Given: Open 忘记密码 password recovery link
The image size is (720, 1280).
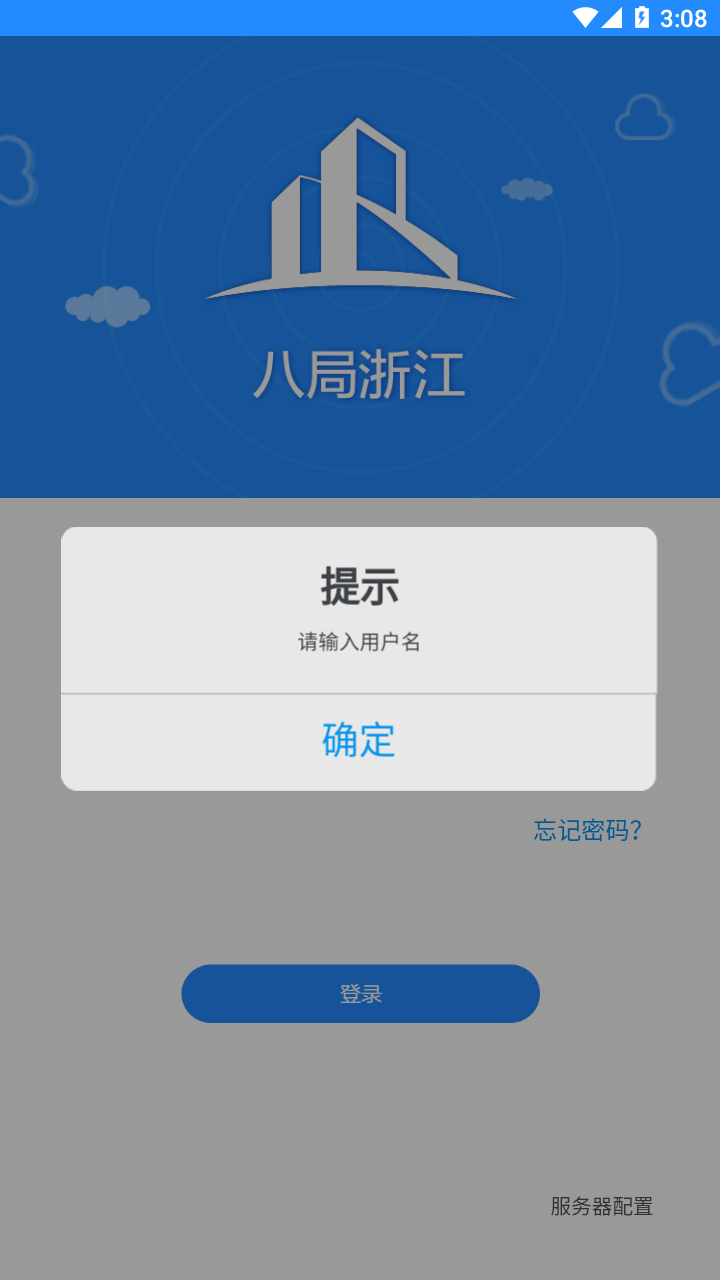Looking at the screenshot, I should click(586, 831).
